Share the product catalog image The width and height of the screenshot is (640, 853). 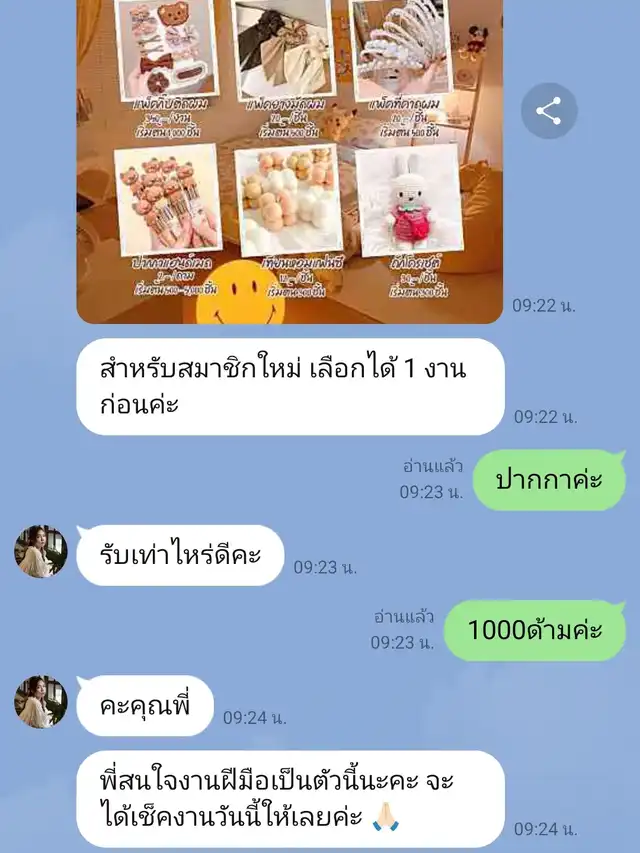[549, 111]
